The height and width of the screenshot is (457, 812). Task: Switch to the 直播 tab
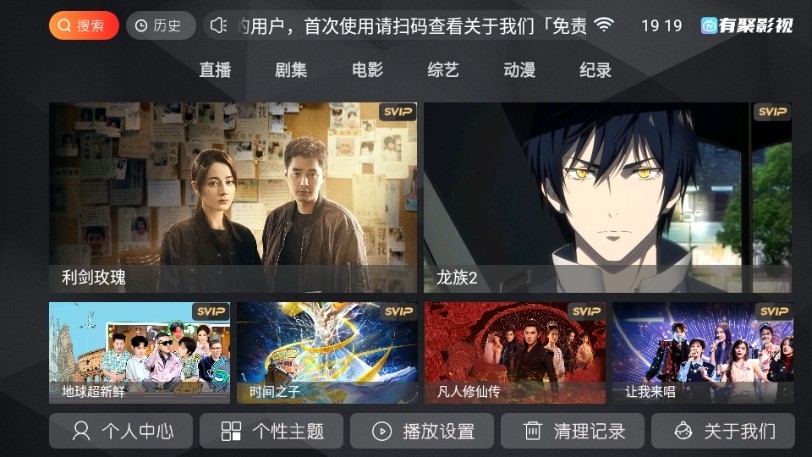click(x=215, y=70)
